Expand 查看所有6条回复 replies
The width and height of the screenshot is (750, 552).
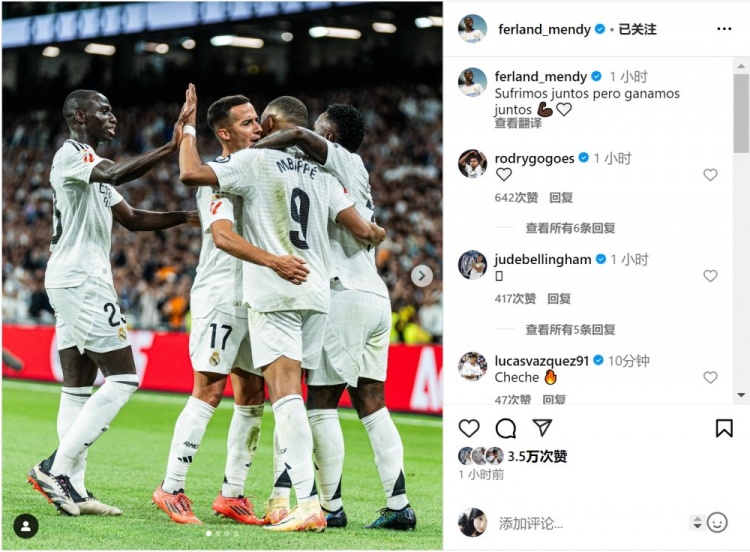click(x=570, y=228)
